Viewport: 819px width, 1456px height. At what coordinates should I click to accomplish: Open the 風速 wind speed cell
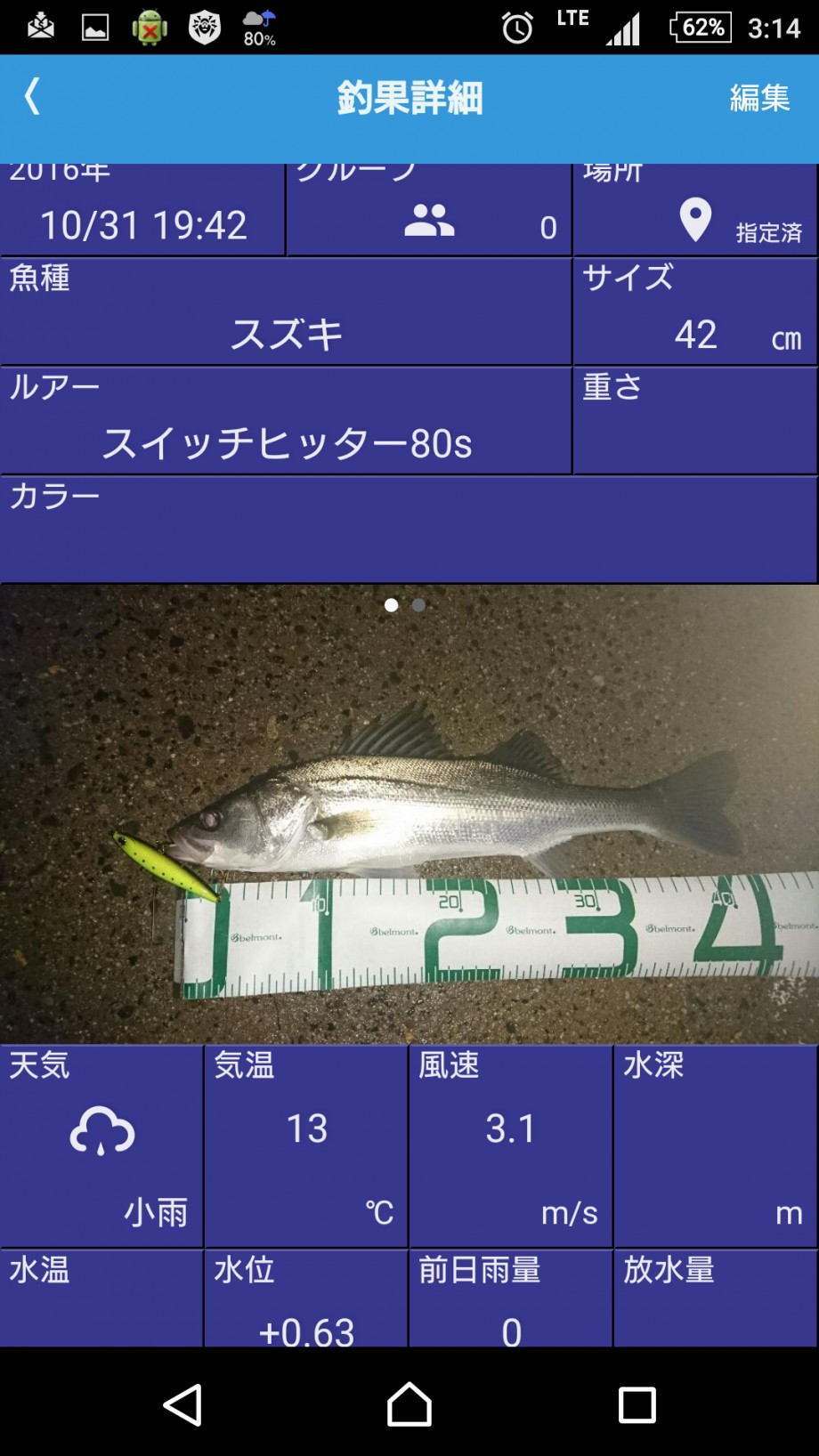(x=511, y=1146)
